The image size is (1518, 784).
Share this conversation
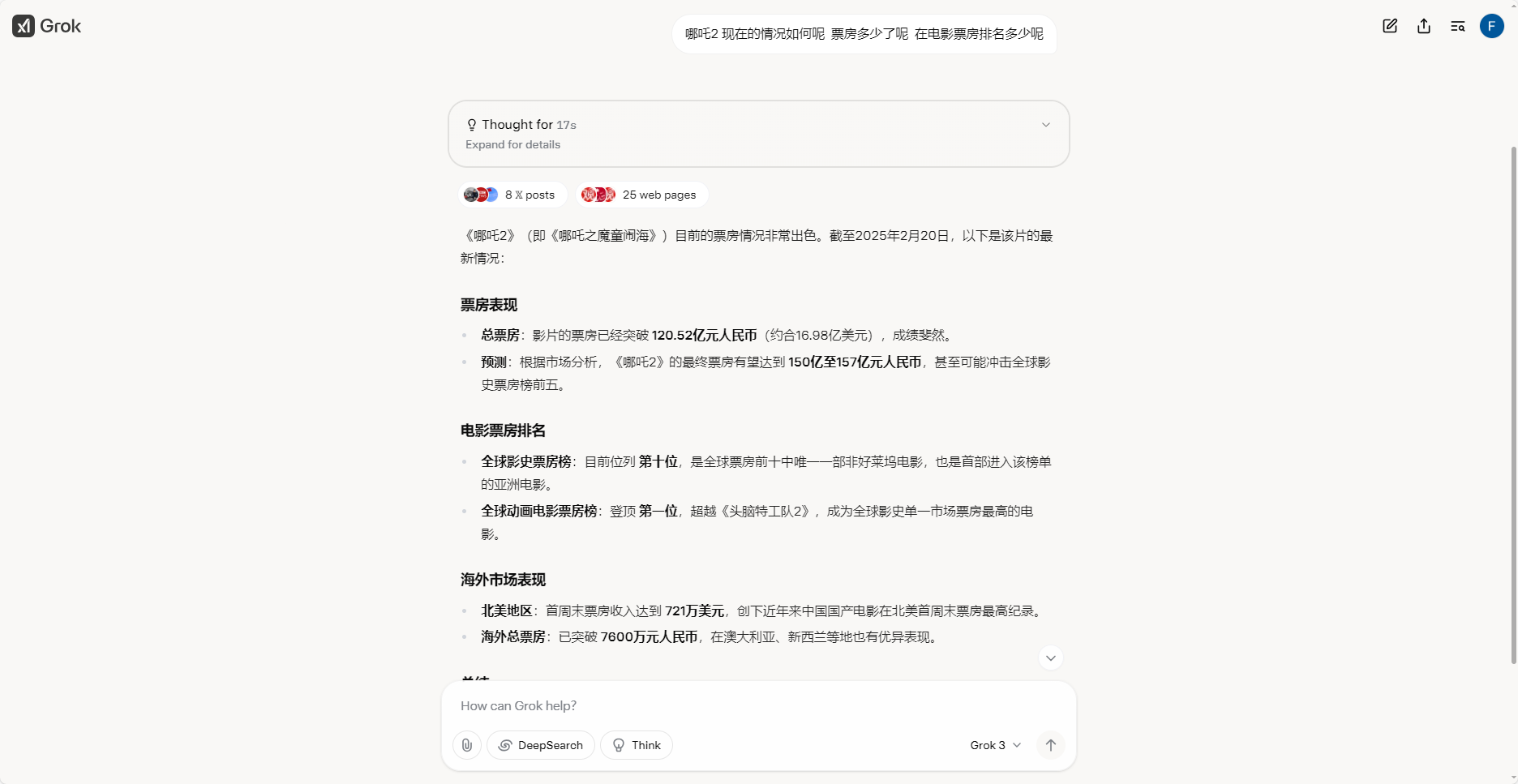[1424, 26]
